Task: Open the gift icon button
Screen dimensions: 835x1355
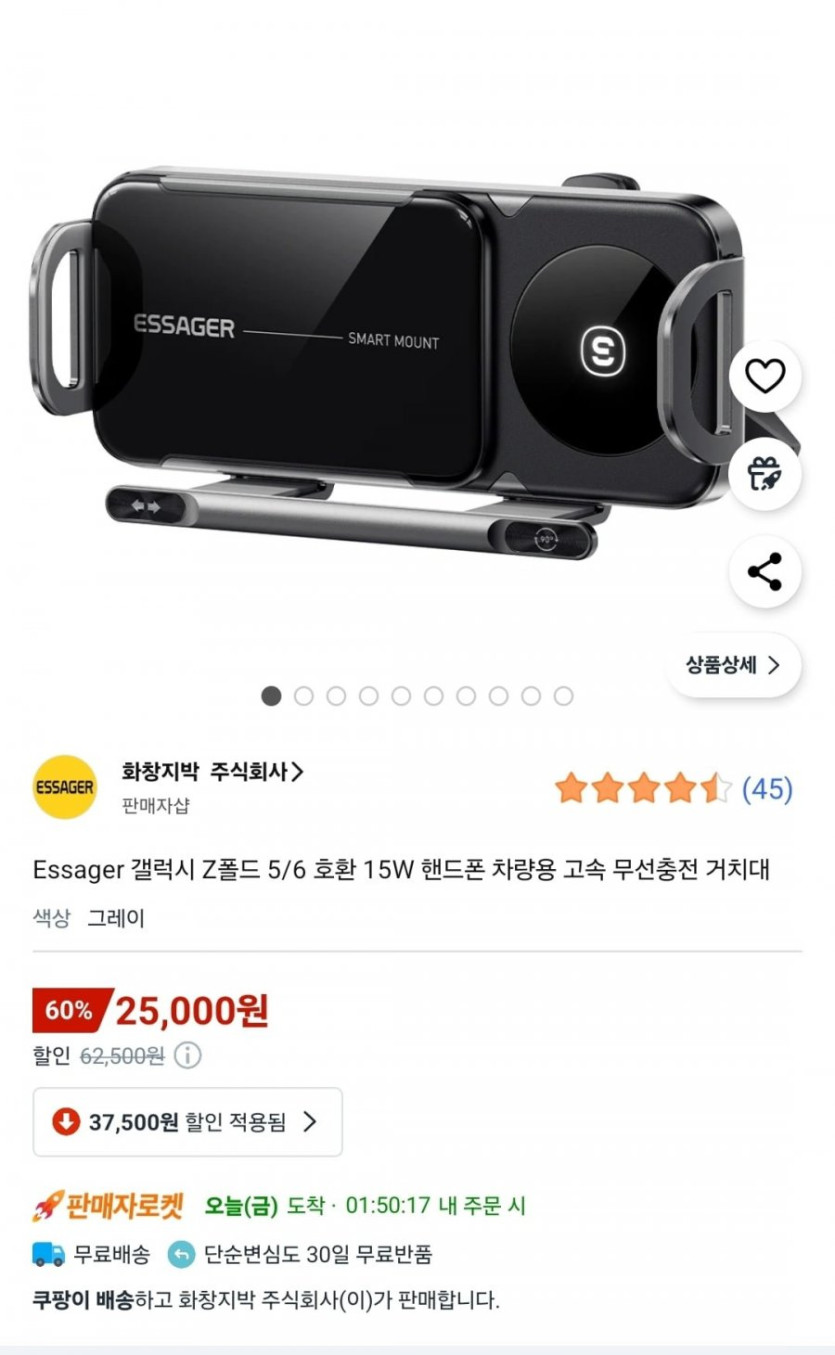Action: [765, 474]
